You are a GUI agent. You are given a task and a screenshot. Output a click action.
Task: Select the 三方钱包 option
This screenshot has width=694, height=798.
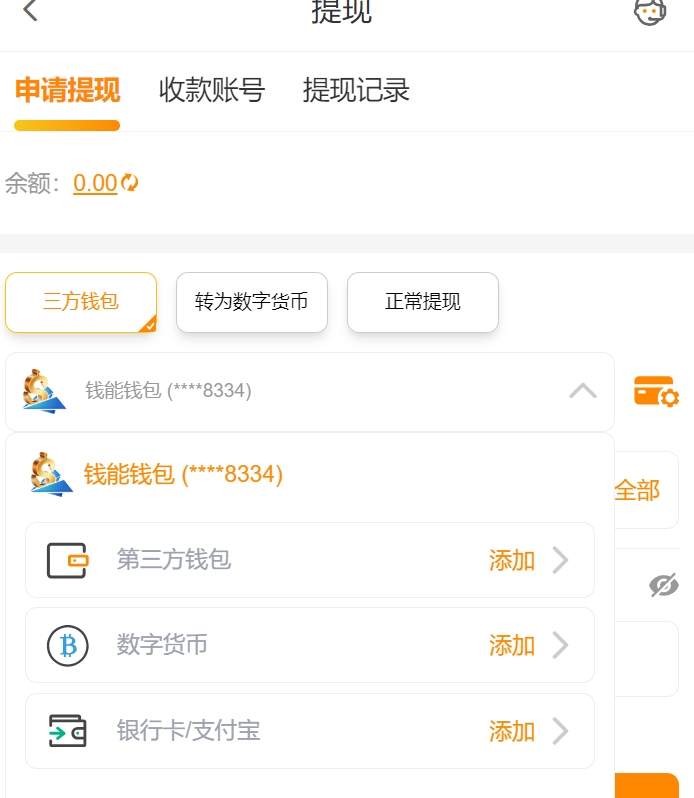click(x=81, y=302)
